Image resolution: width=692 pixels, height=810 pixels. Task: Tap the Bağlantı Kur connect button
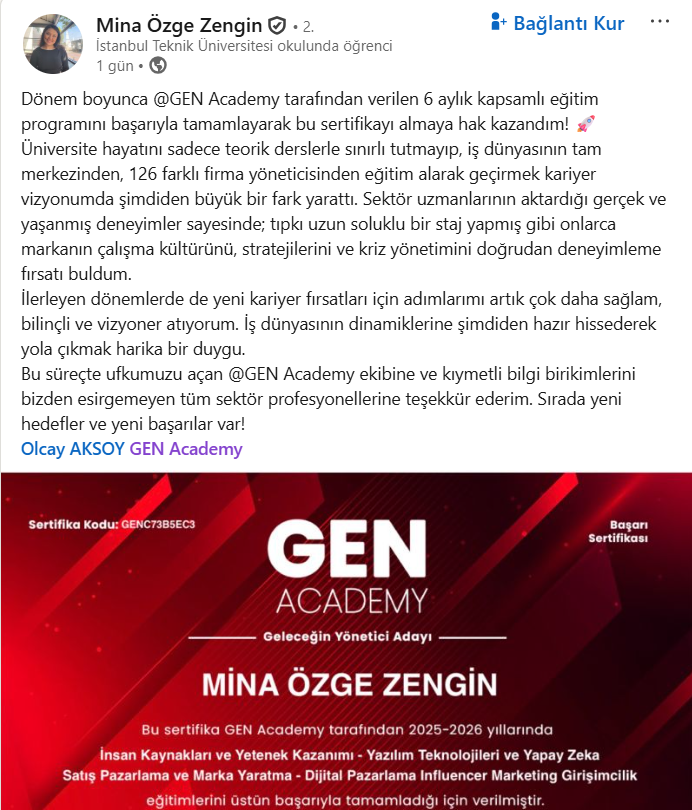click(557, 23)
